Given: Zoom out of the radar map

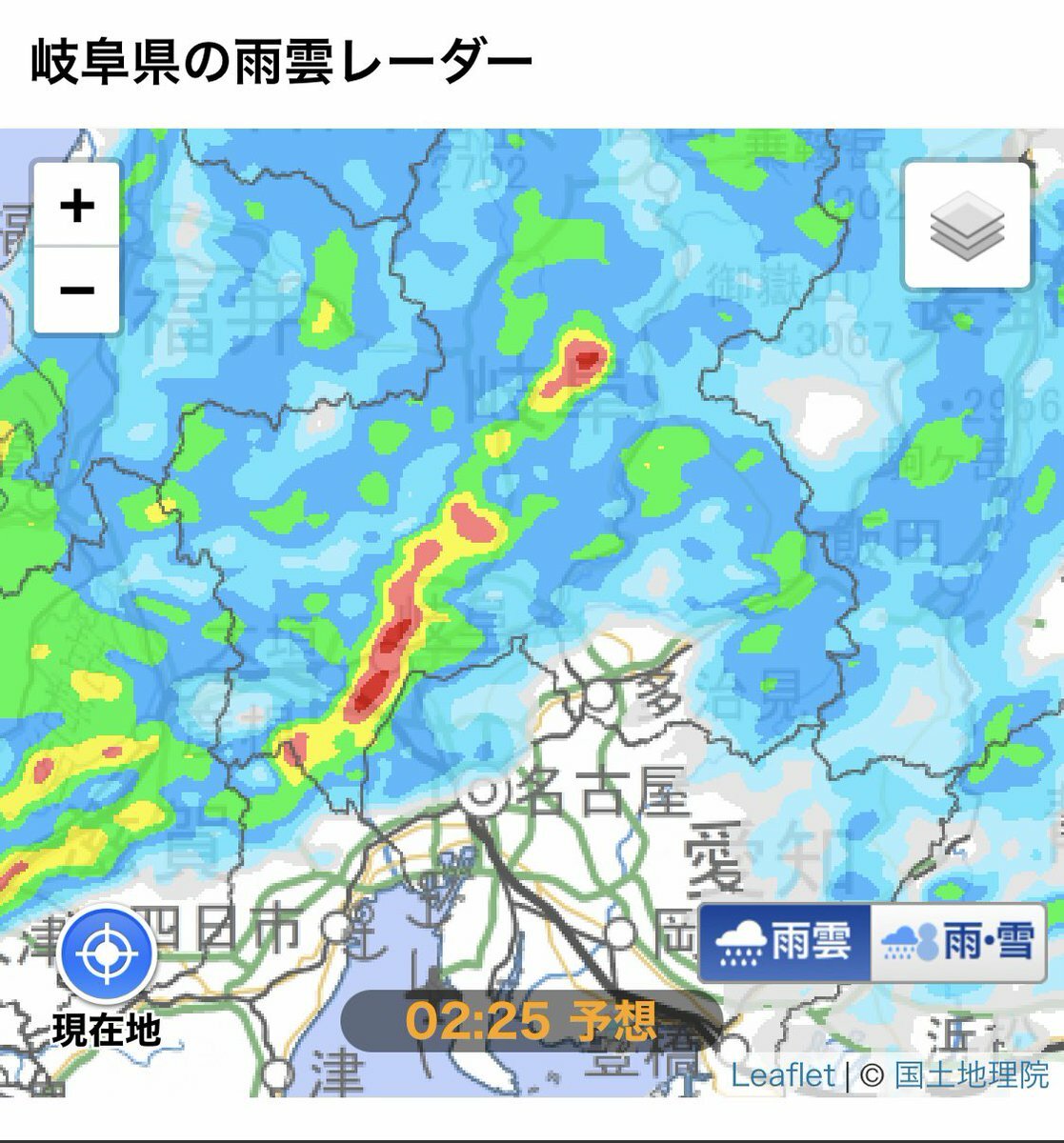Looking at the screenshot, I should click(x=77, y=290).
